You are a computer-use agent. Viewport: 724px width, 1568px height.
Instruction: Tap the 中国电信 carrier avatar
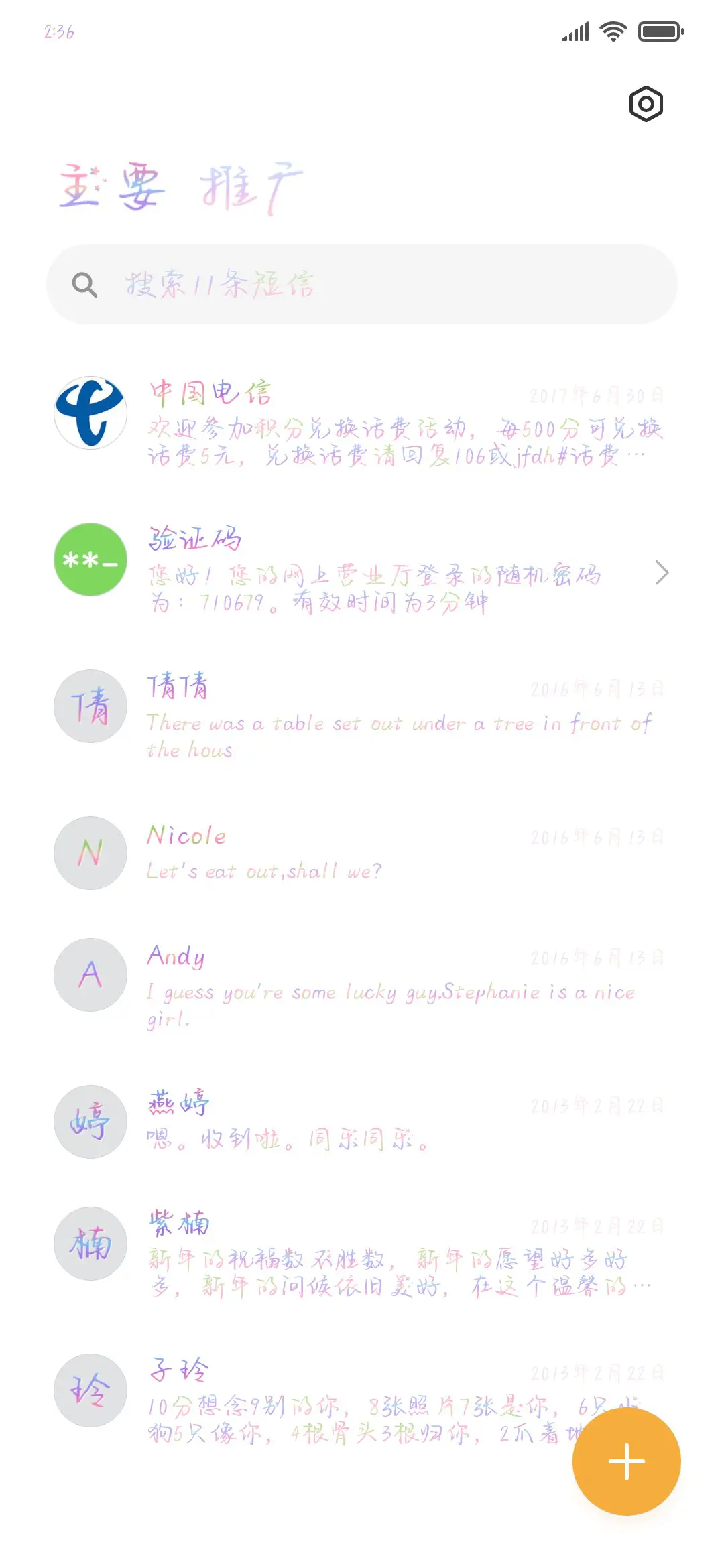click(90, 413)
